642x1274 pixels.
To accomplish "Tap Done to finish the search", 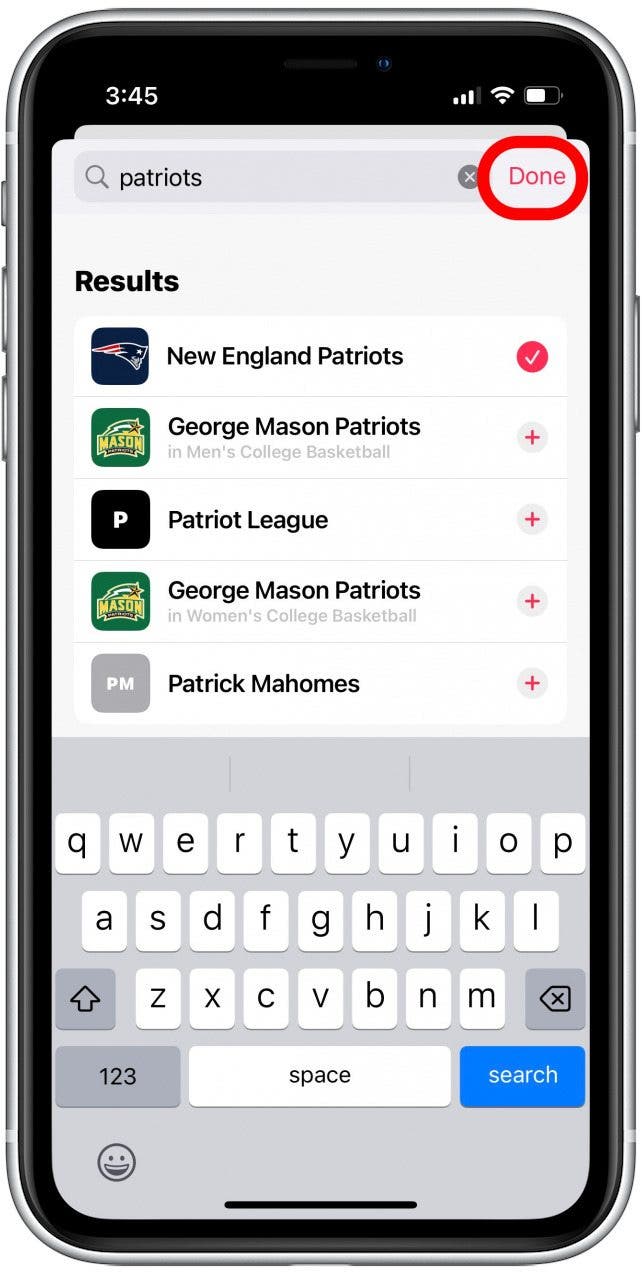I will (x=536, y=177).
